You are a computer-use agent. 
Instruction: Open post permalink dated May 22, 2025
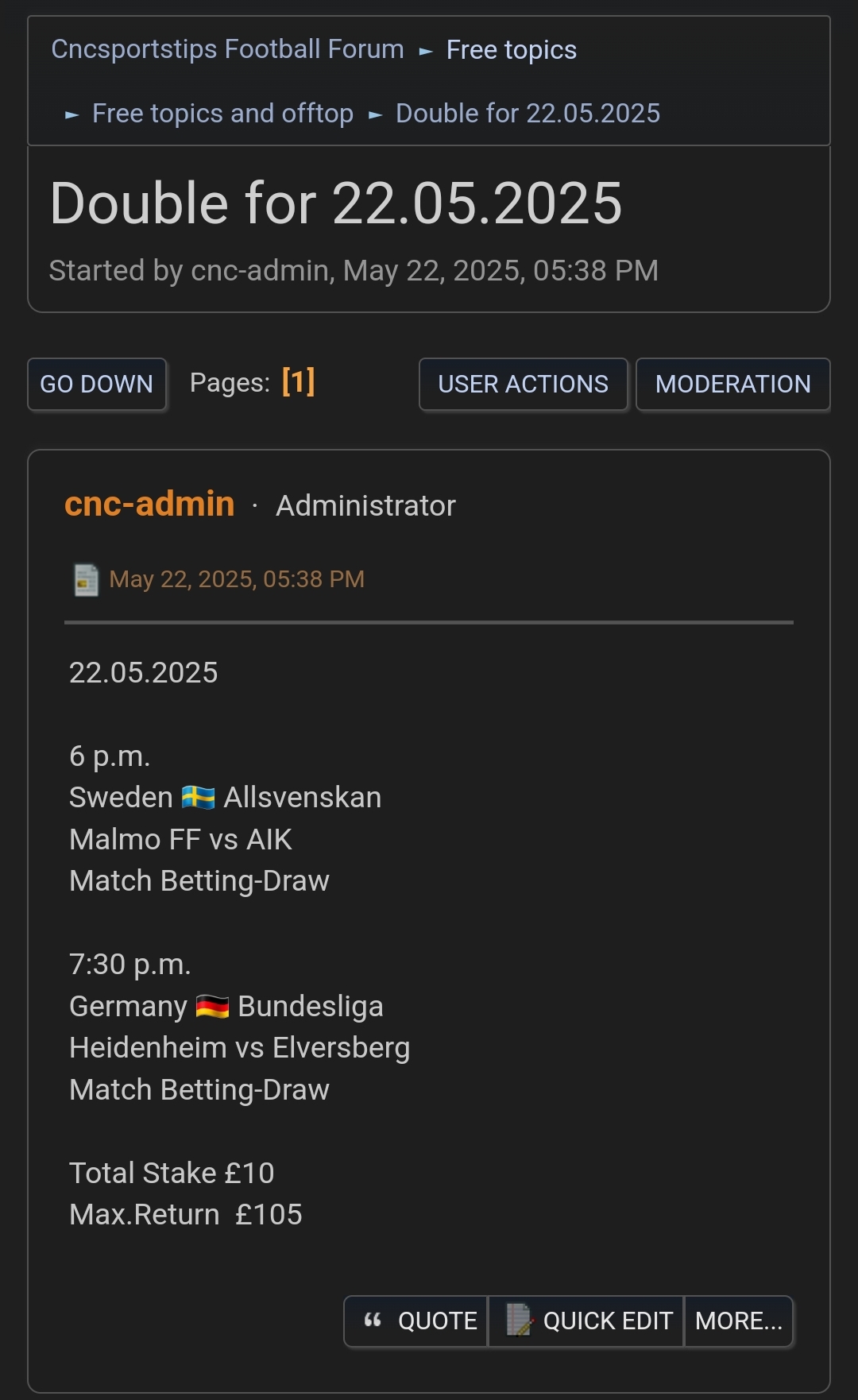[237, 579]
